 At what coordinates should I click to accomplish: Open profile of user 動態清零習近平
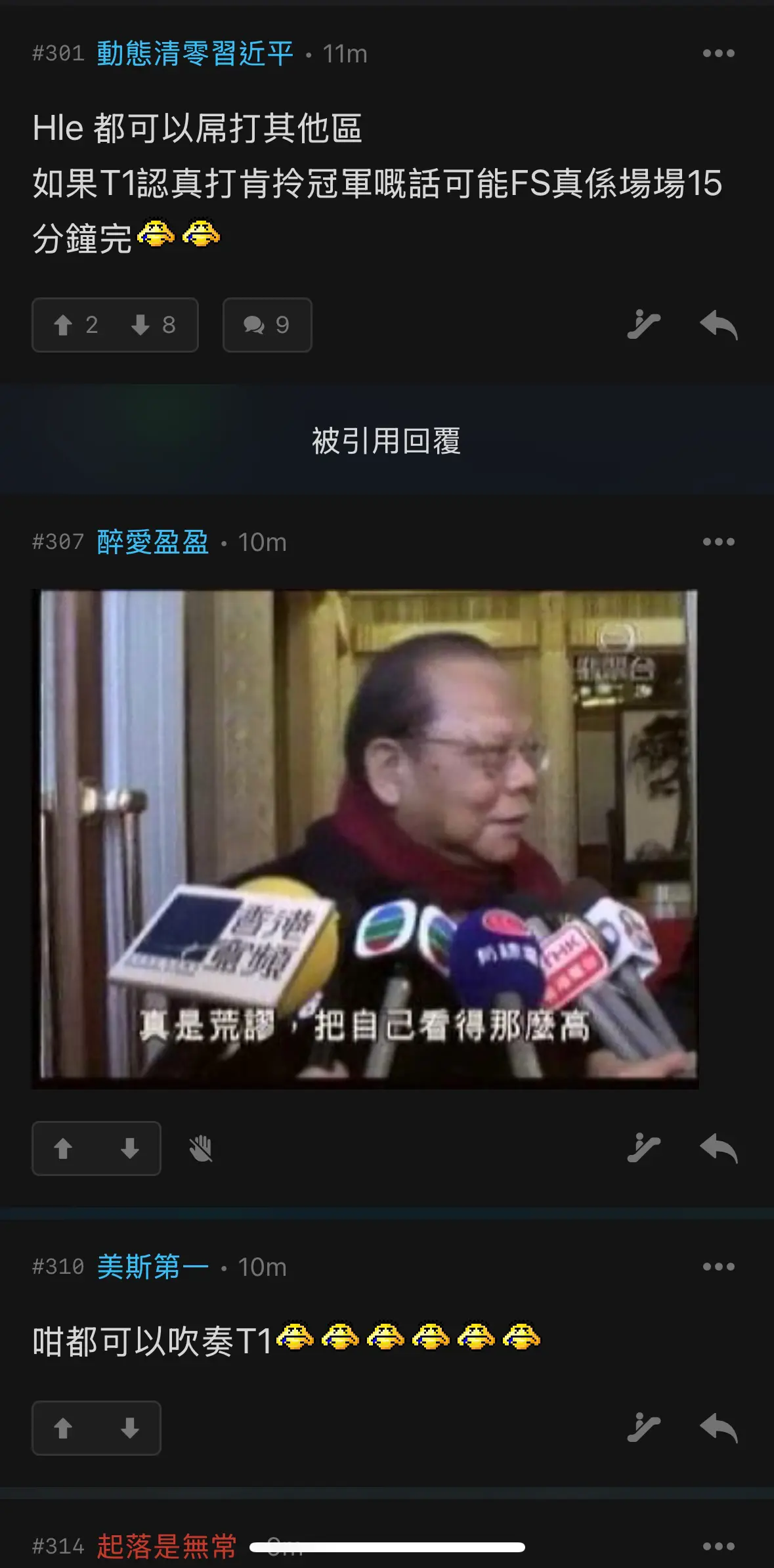(195, 53)
